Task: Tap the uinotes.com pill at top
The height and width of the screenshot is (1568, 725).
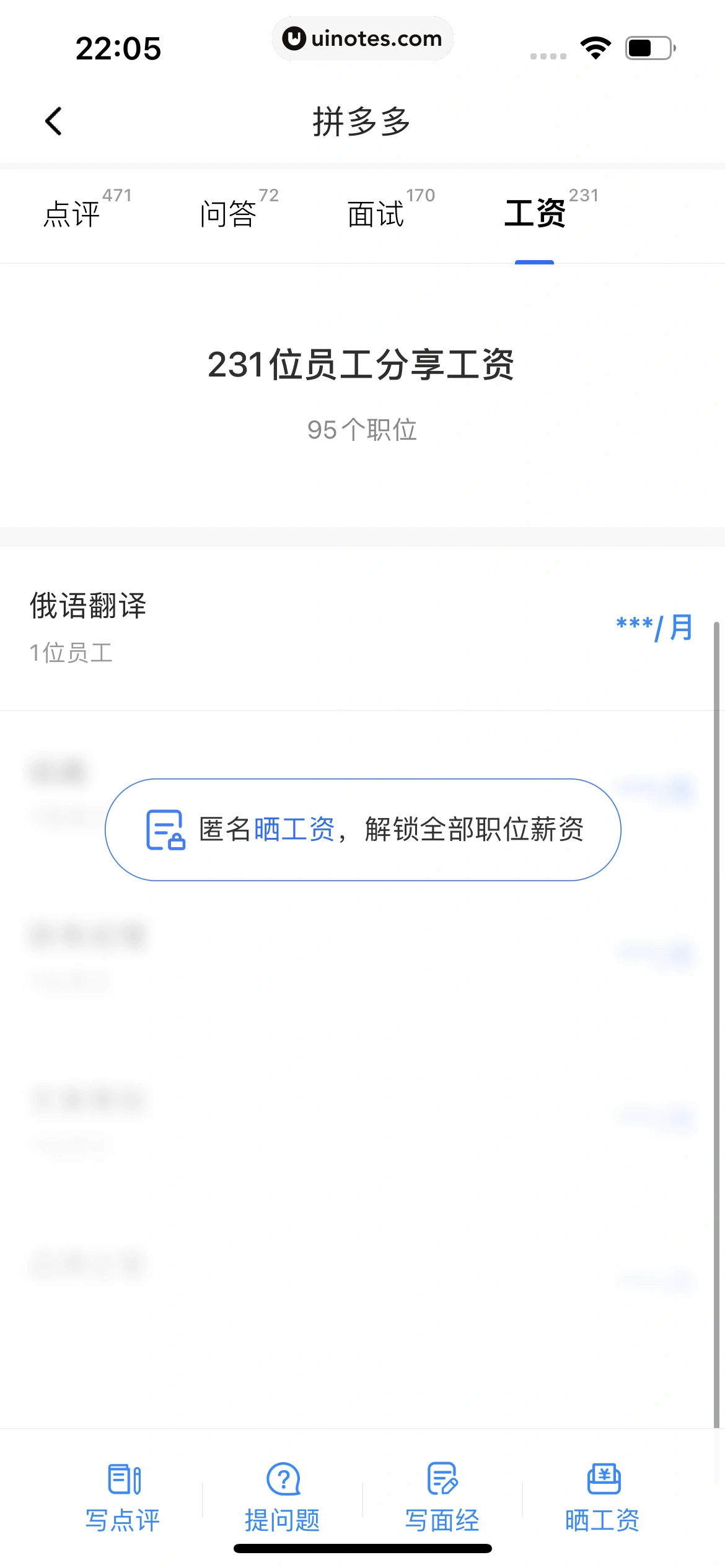Action: pos(362,38)
